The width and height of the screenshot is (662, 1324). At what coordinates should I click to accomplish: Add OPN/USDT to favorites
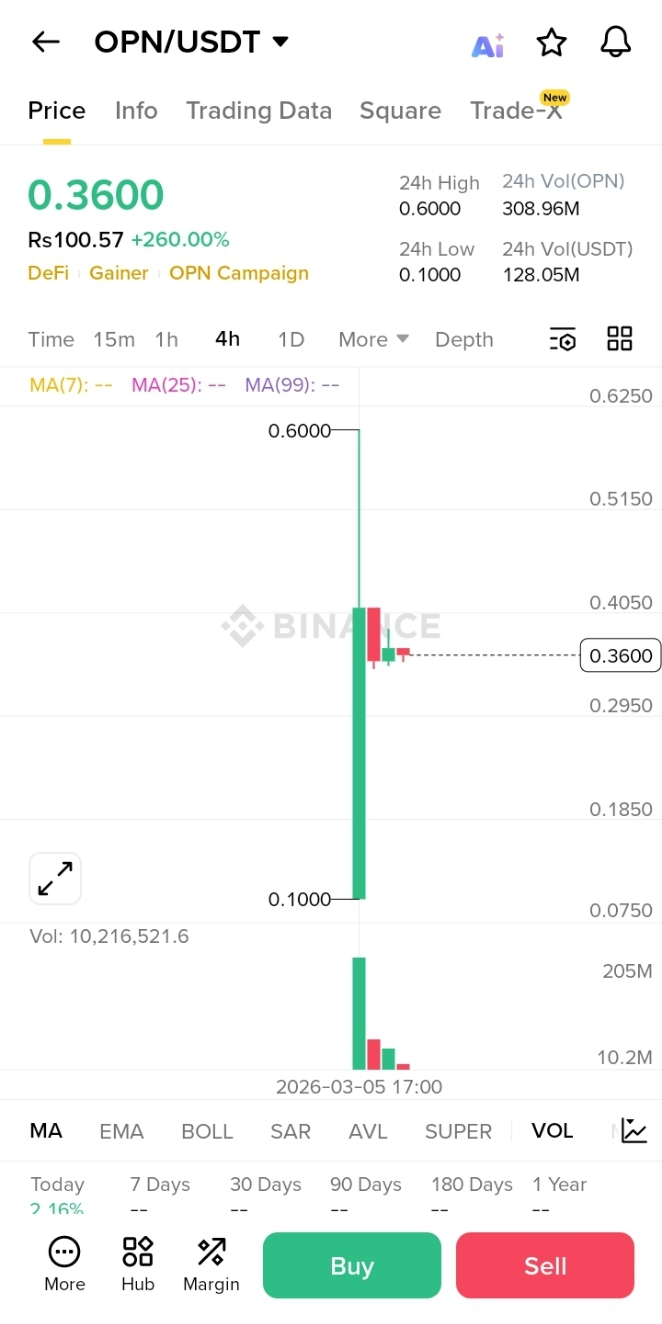tap(551, 43)
